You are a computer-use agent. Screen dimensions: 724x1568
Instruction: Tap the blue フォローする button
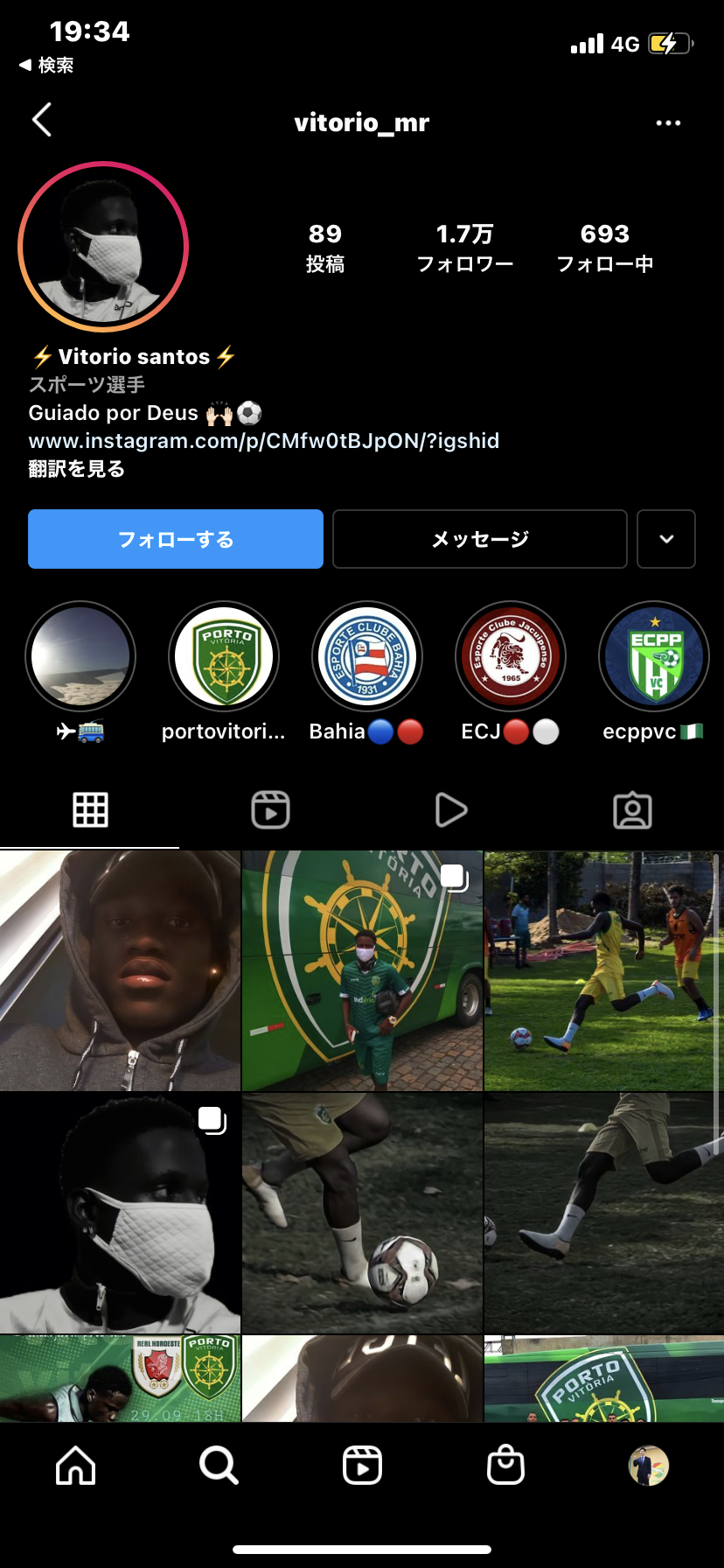[176, 539]
